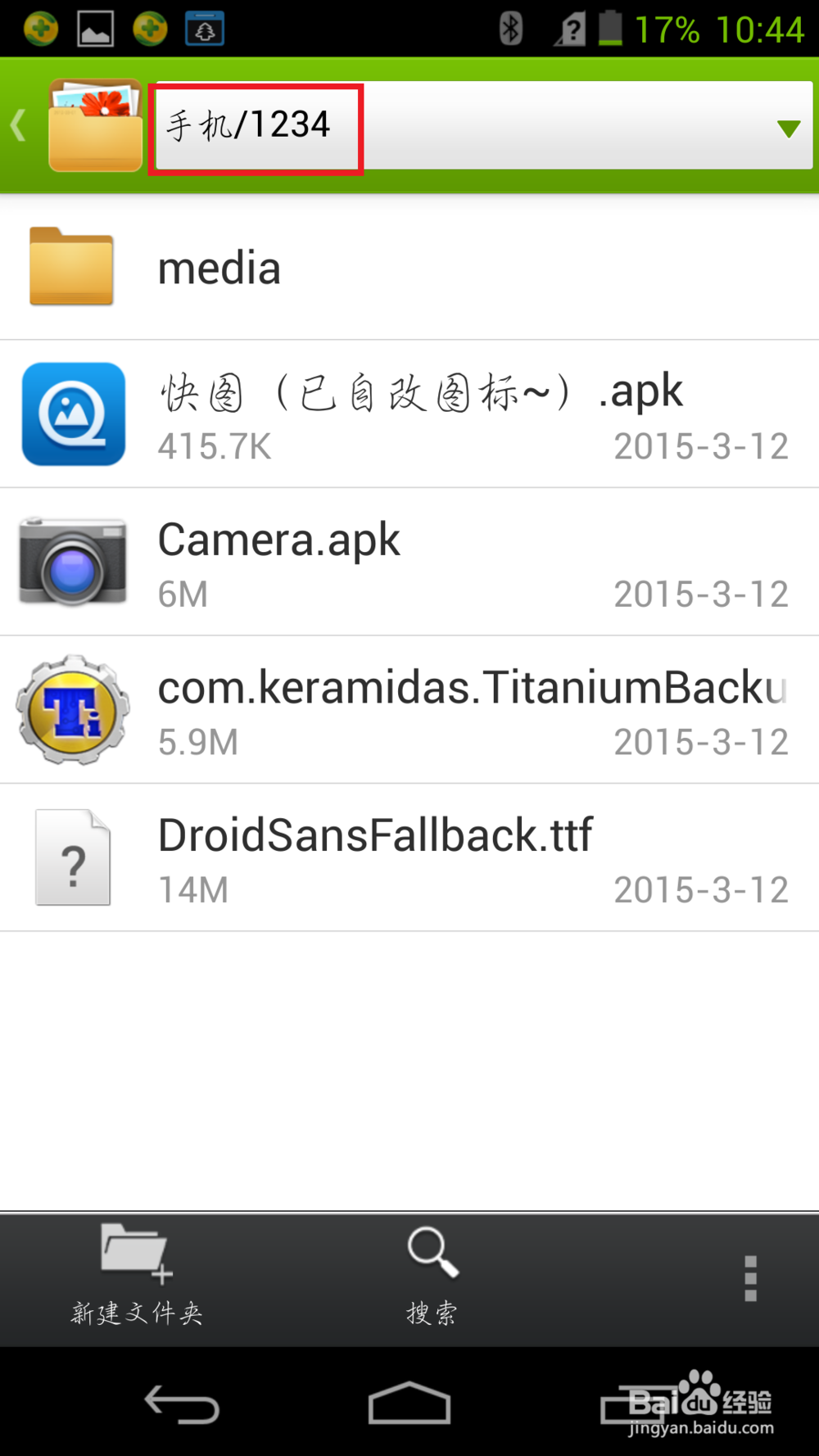The width and height of the screenshot is (819, 1456).
Task: Select Camera.apk file
Action: (x=409, y=563)
